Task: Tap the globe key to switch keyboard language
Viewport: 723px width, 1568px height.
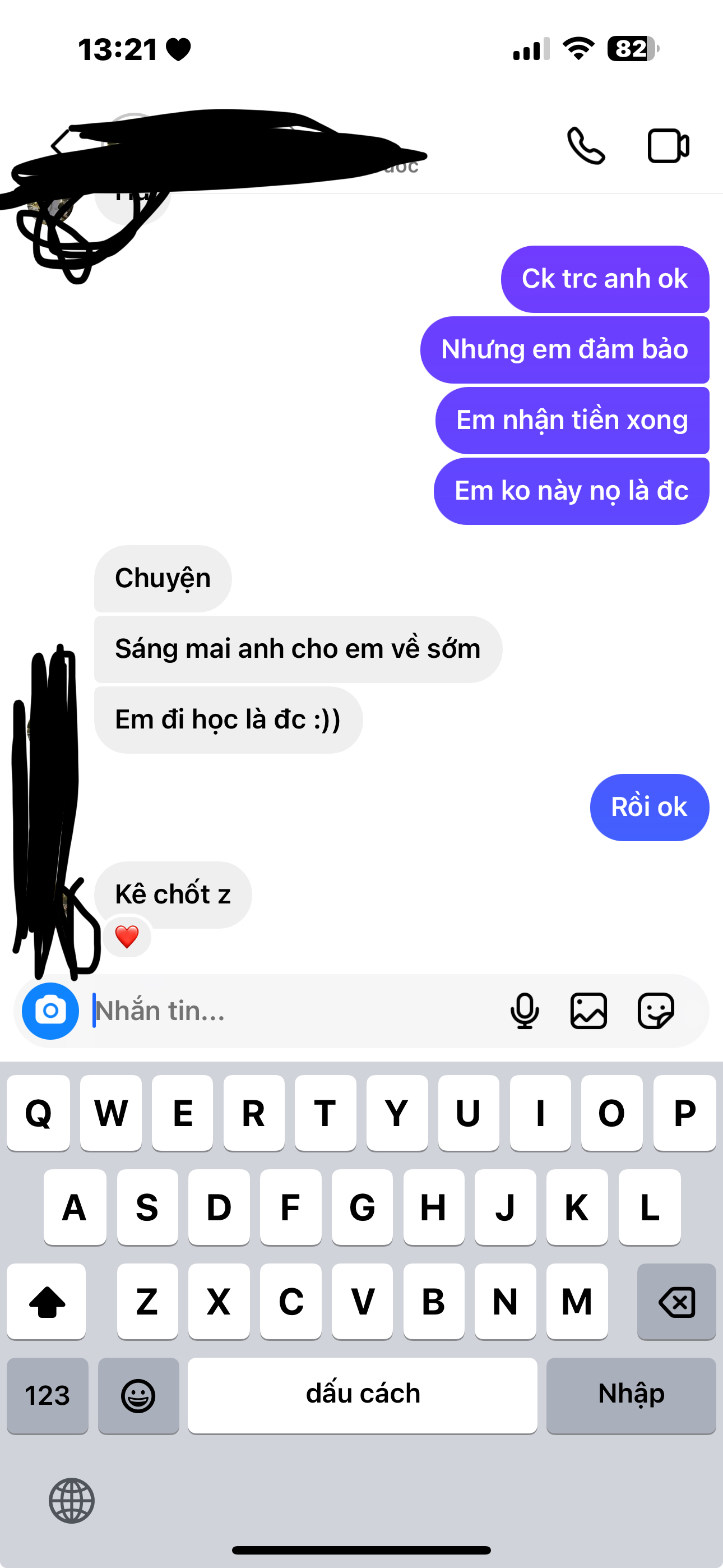Action: [72, 1501]
